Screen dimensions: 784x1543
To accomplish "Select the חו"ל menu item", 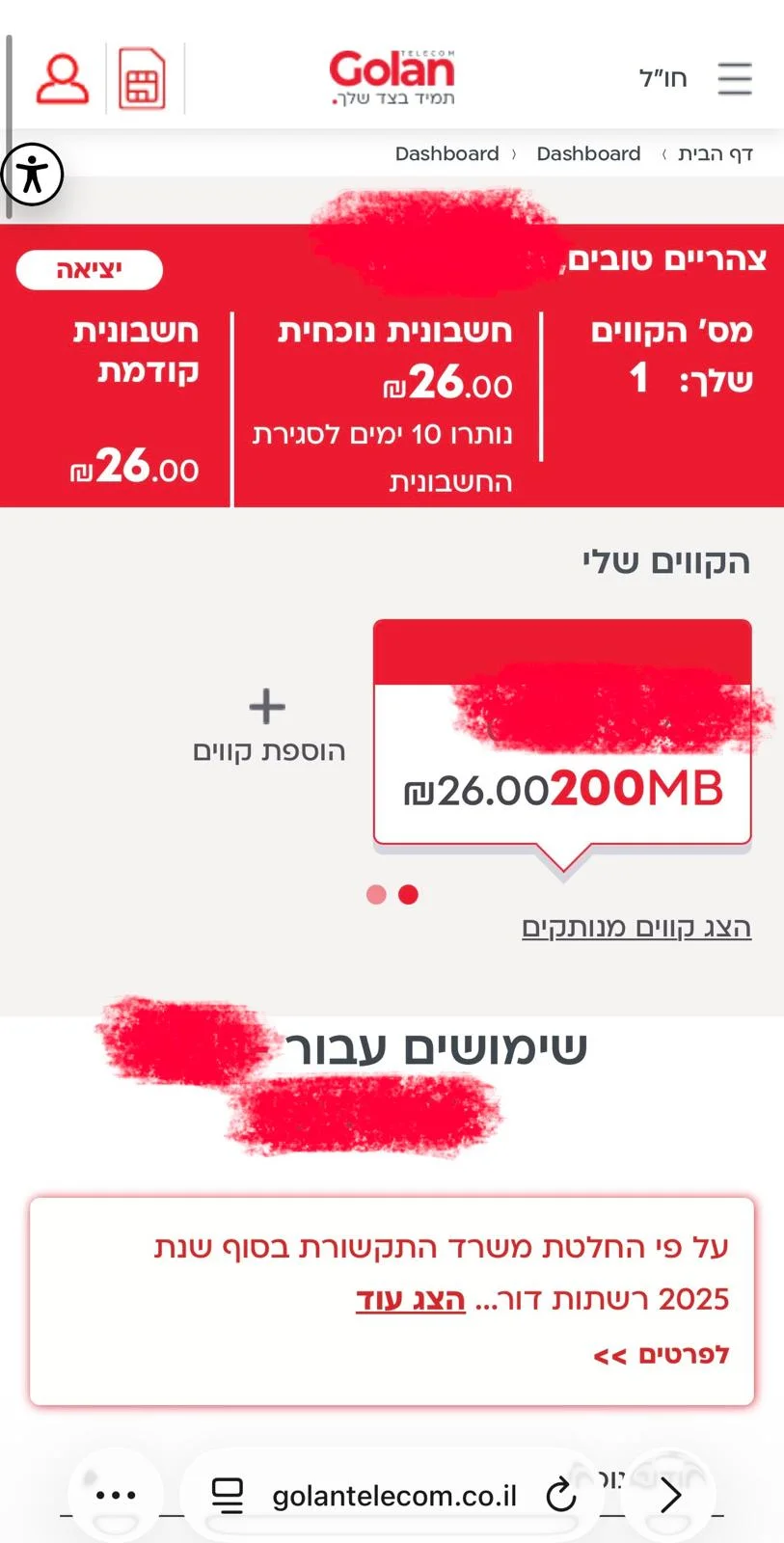I will coord(663,79).
